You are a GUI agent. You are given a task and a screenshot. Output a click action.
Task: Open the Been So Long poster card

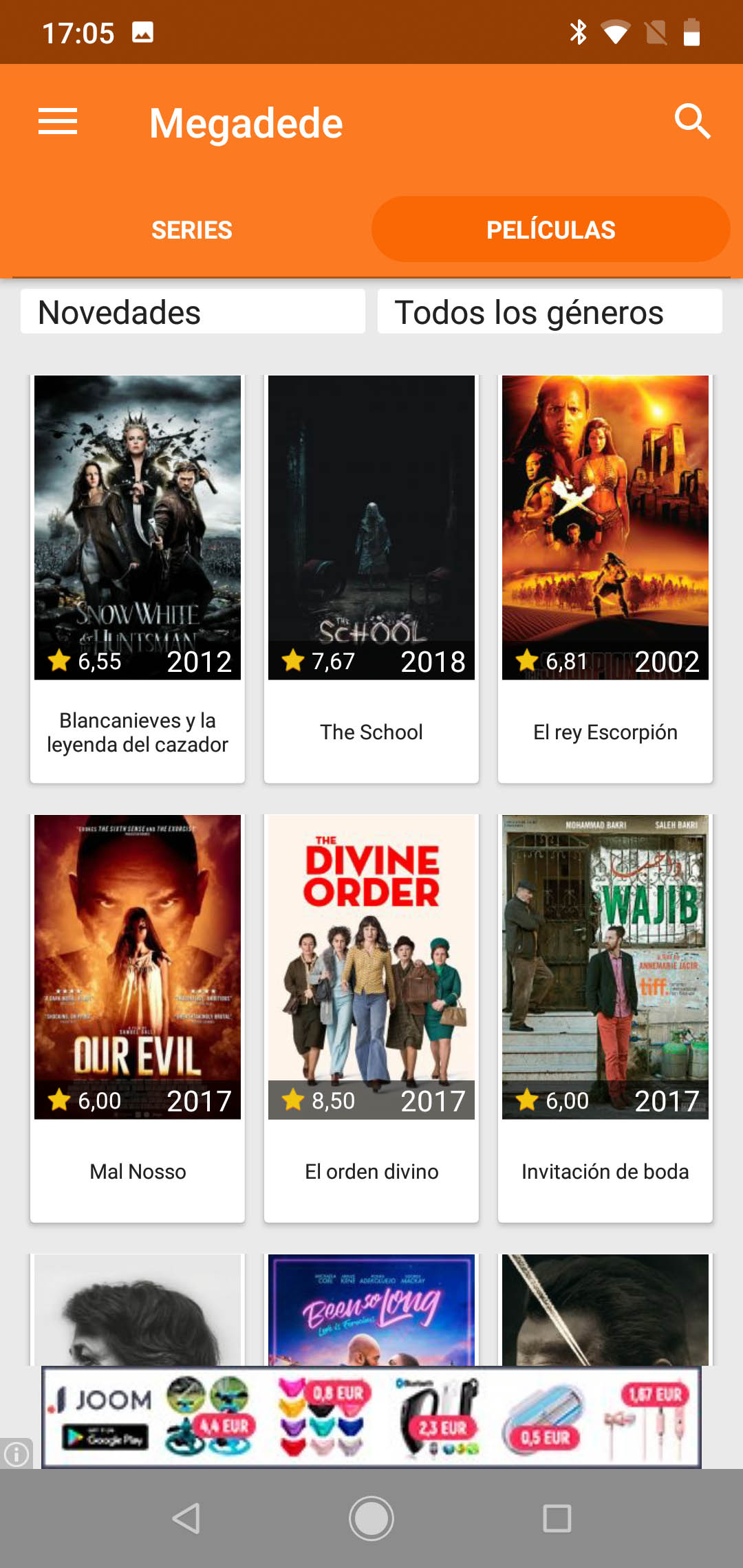pyautogui.click(x=371, y=1309)
